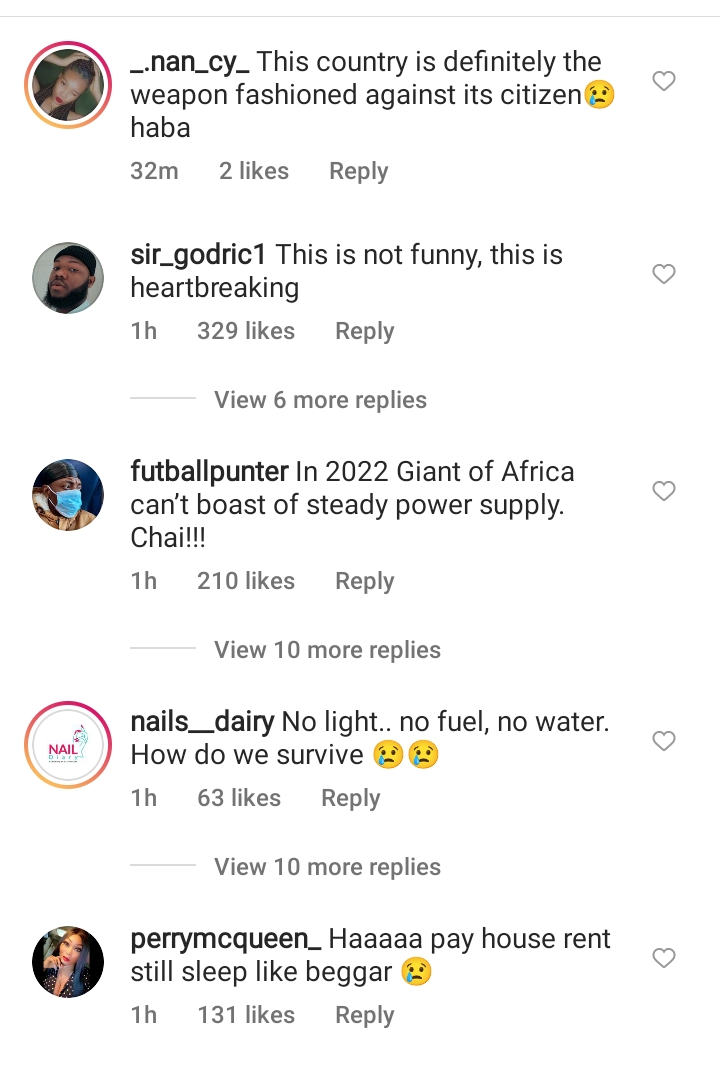Reply to _.nan_cy_'s comment

pyautogui.click(x=358, y=171)
